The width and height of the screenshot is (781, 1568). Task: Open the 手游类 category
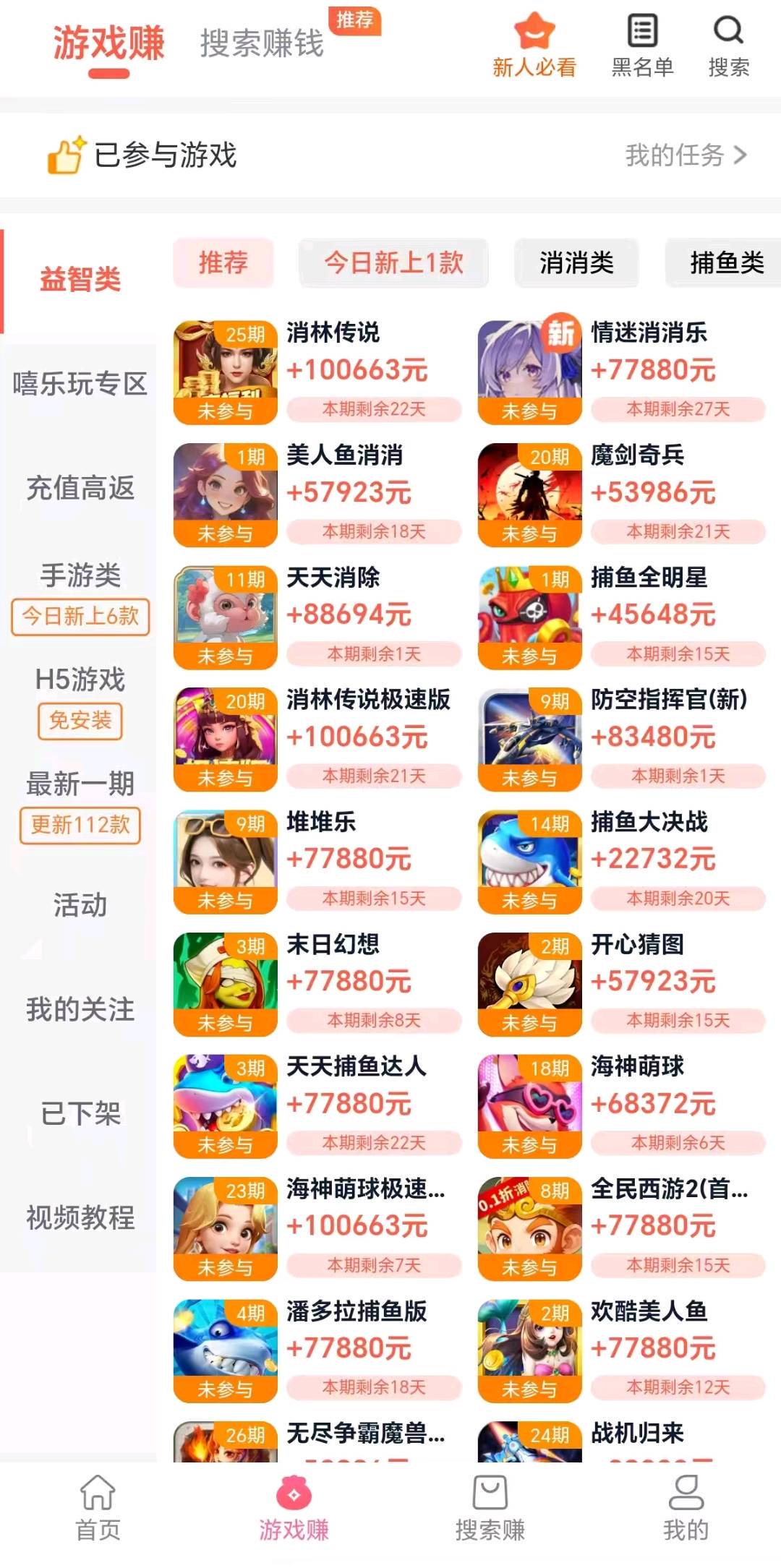[80, 576]
